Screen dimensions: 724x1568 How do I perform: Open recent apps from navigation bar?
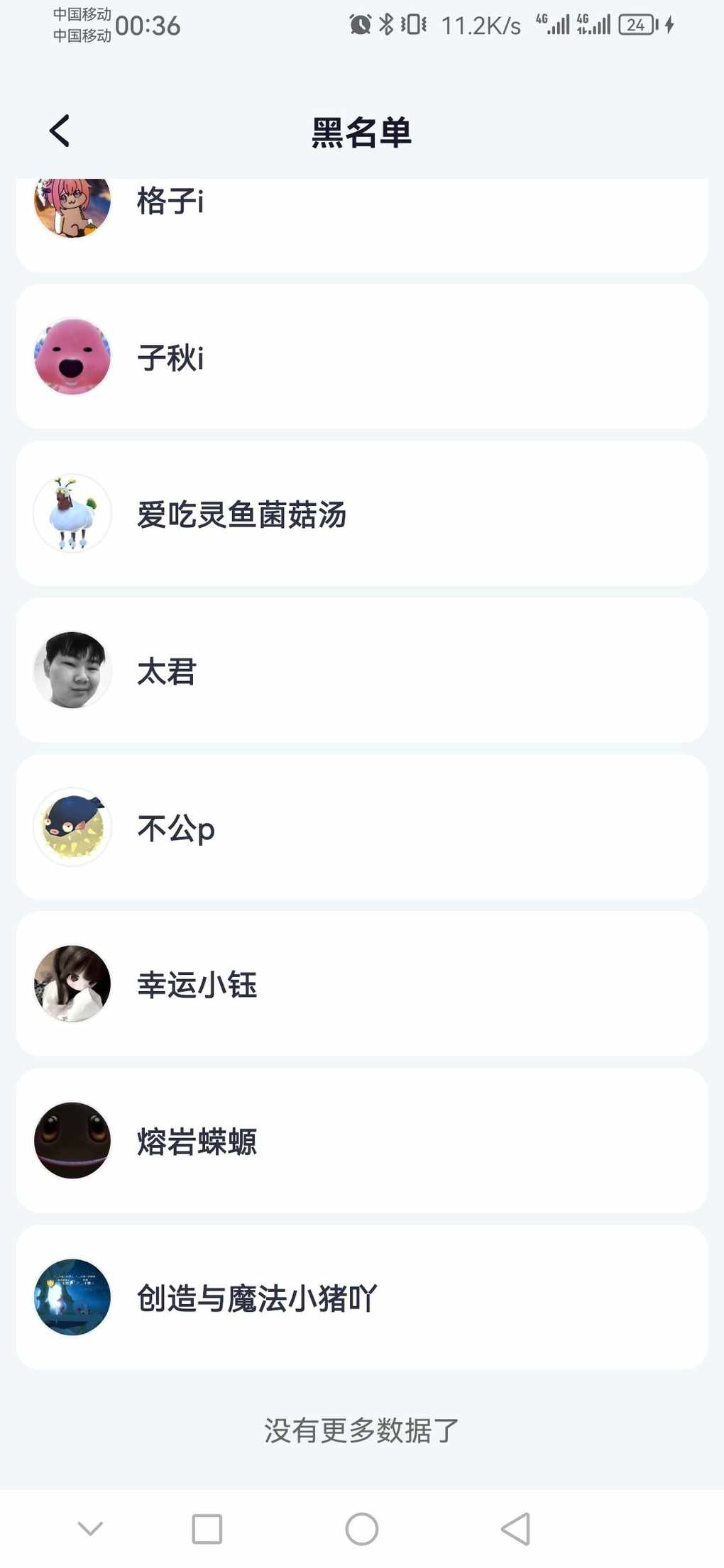[207, 1528]
